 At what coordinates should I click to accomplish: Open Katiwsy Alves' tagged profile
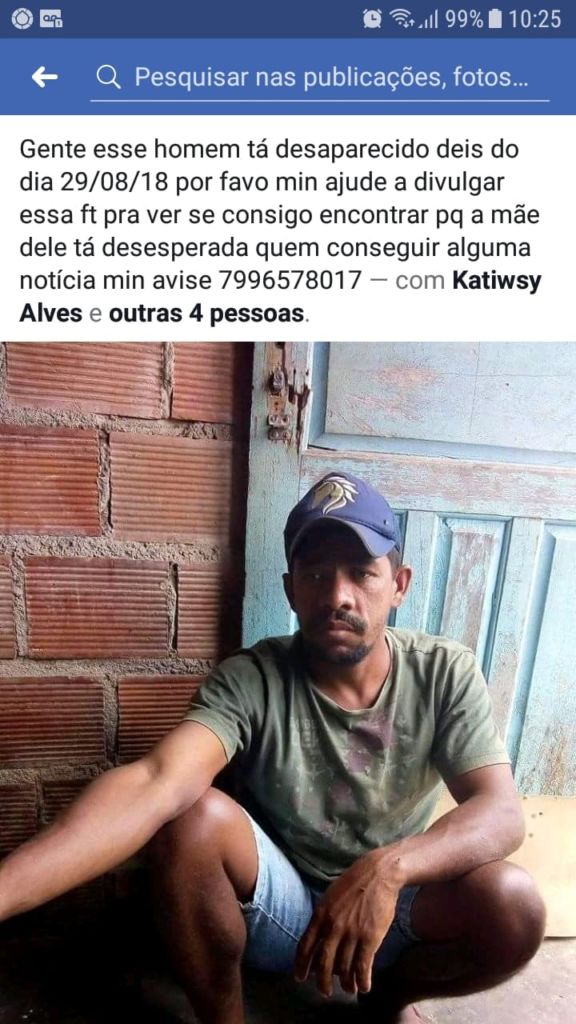281,297
